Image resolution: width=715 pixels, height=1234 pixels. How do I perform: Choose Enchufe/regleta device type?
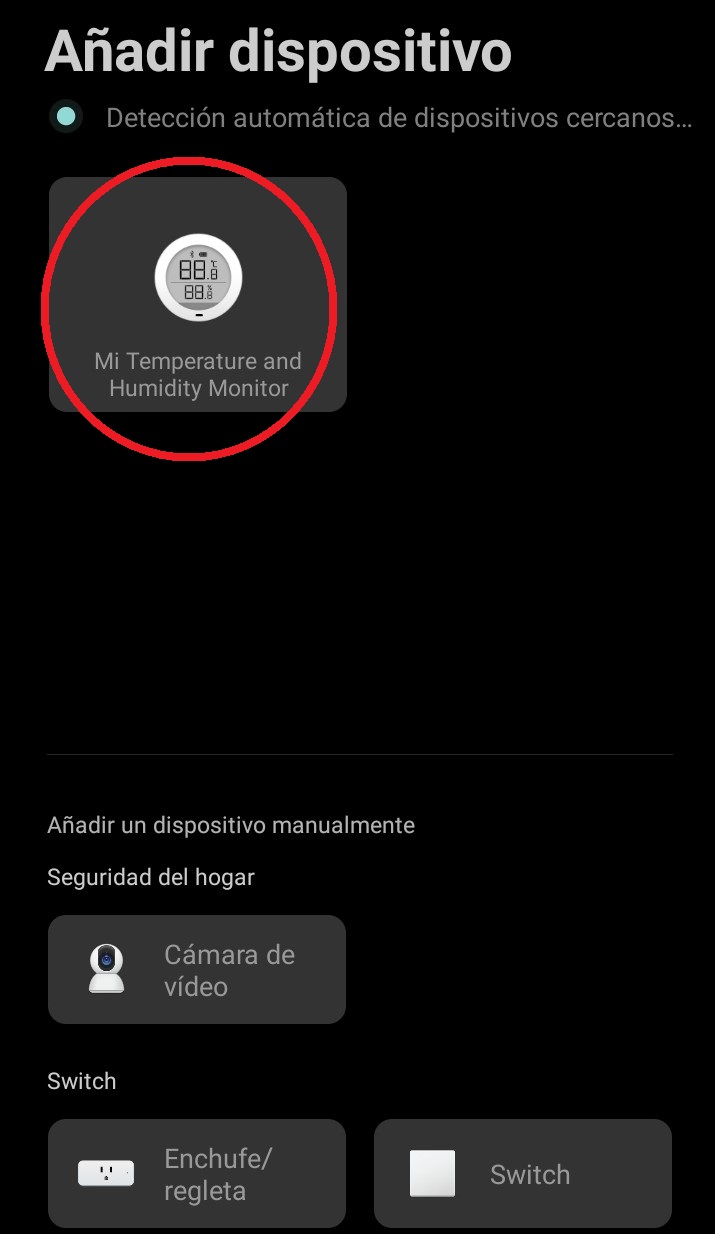pyautogui.click(x=197, y=1173)
